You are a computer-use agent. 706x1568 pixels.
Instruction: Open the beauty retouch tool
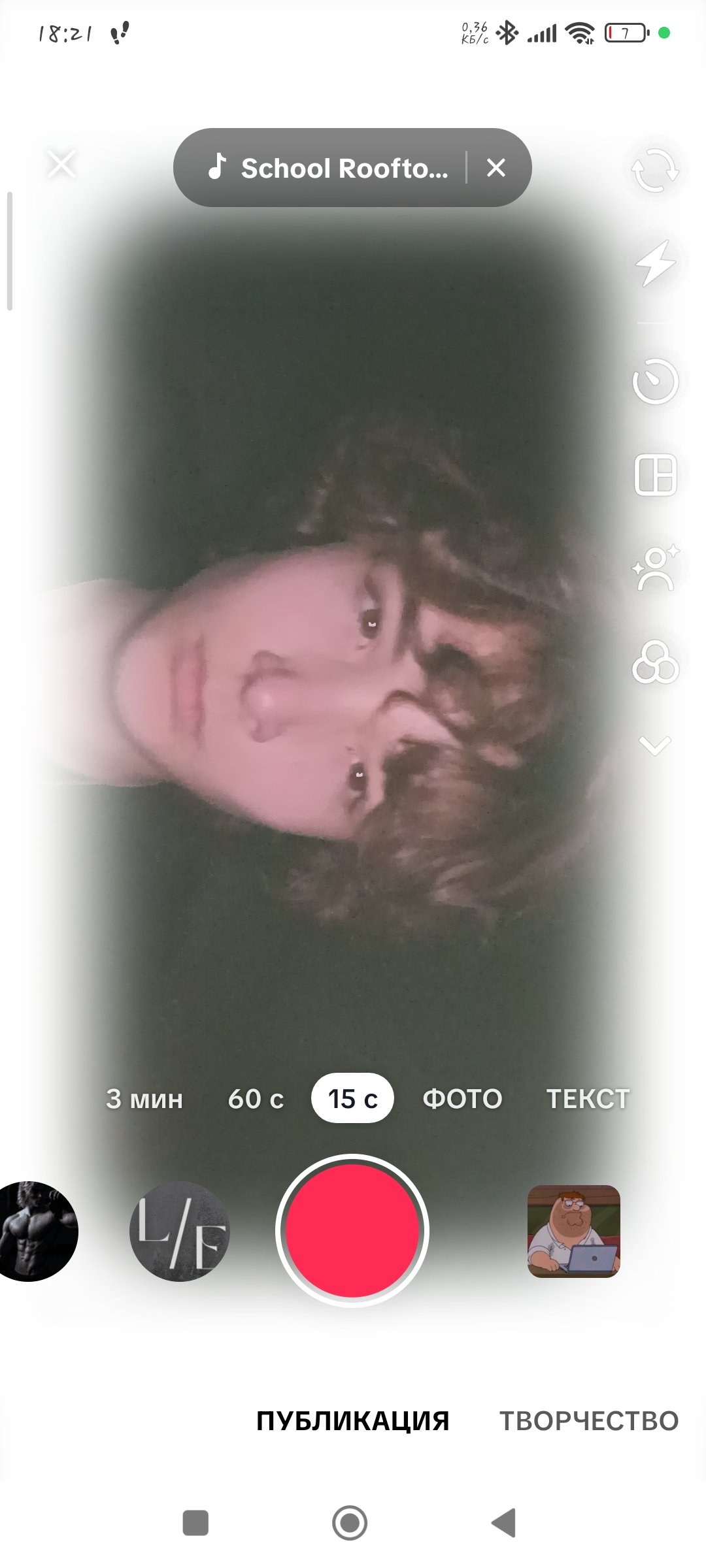pos(655,568)
